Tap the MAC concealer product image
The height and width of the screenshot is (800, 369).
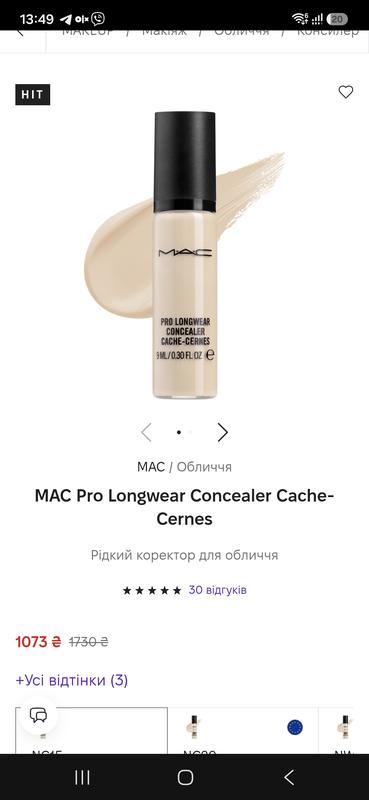[184, 255]
